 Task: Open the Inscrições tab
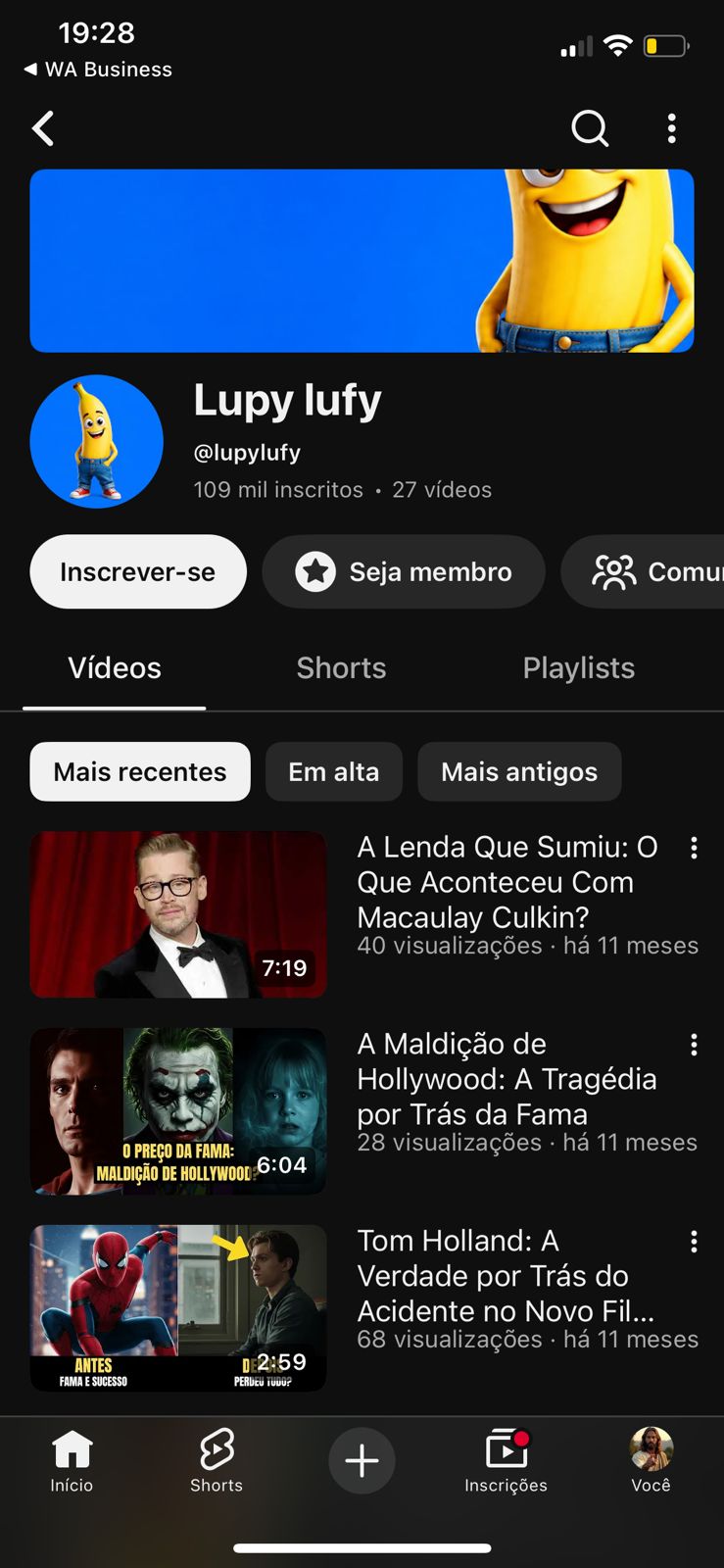click(506, 1461)
